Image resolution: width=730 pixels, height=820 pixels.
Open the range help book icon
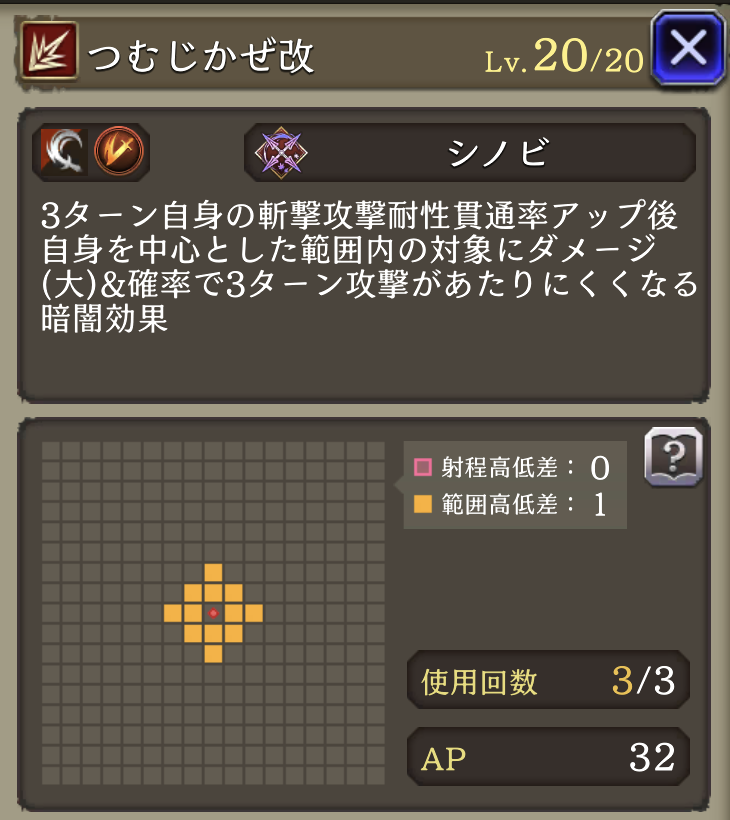click(673, 459)
